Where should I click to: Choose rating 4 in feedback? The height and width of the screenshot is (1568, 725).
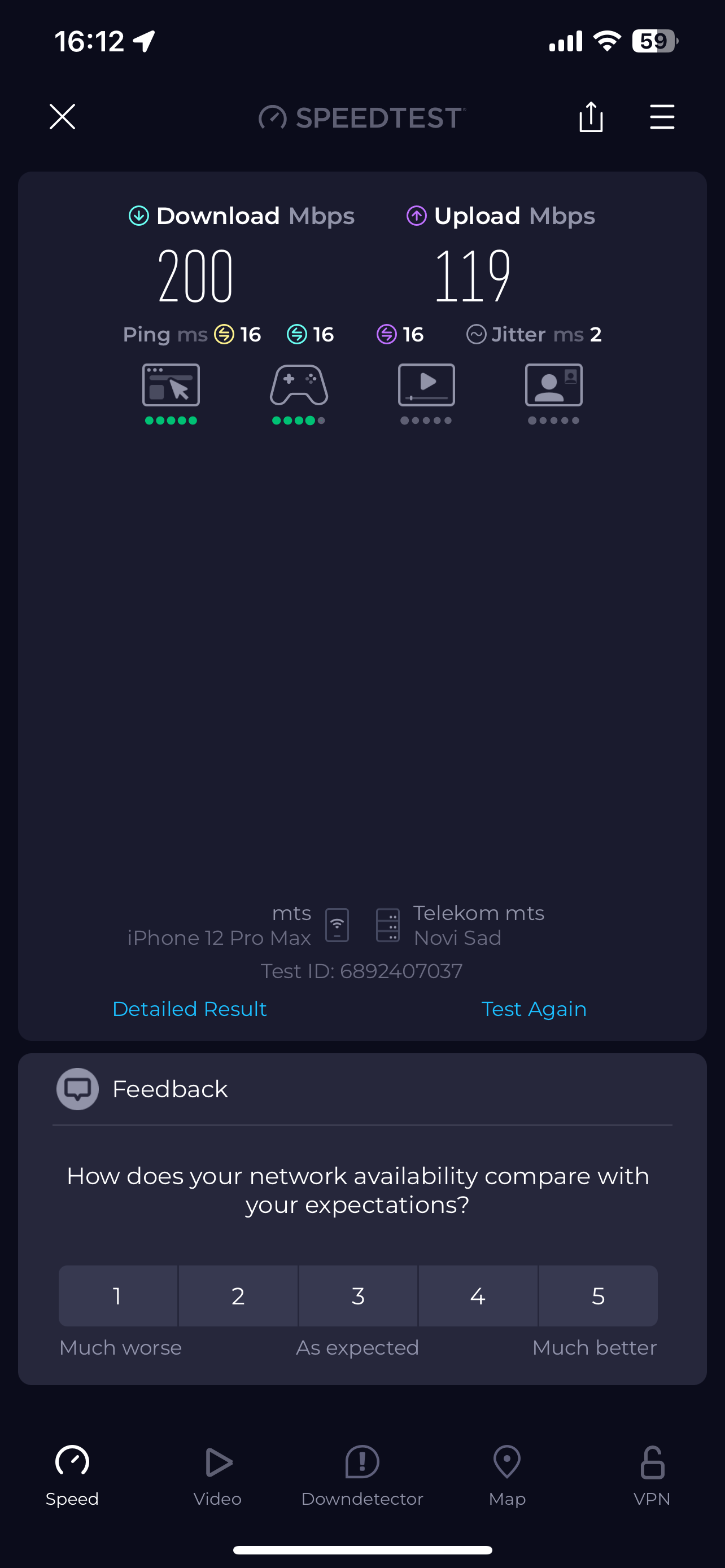[x=478, y=1296]
